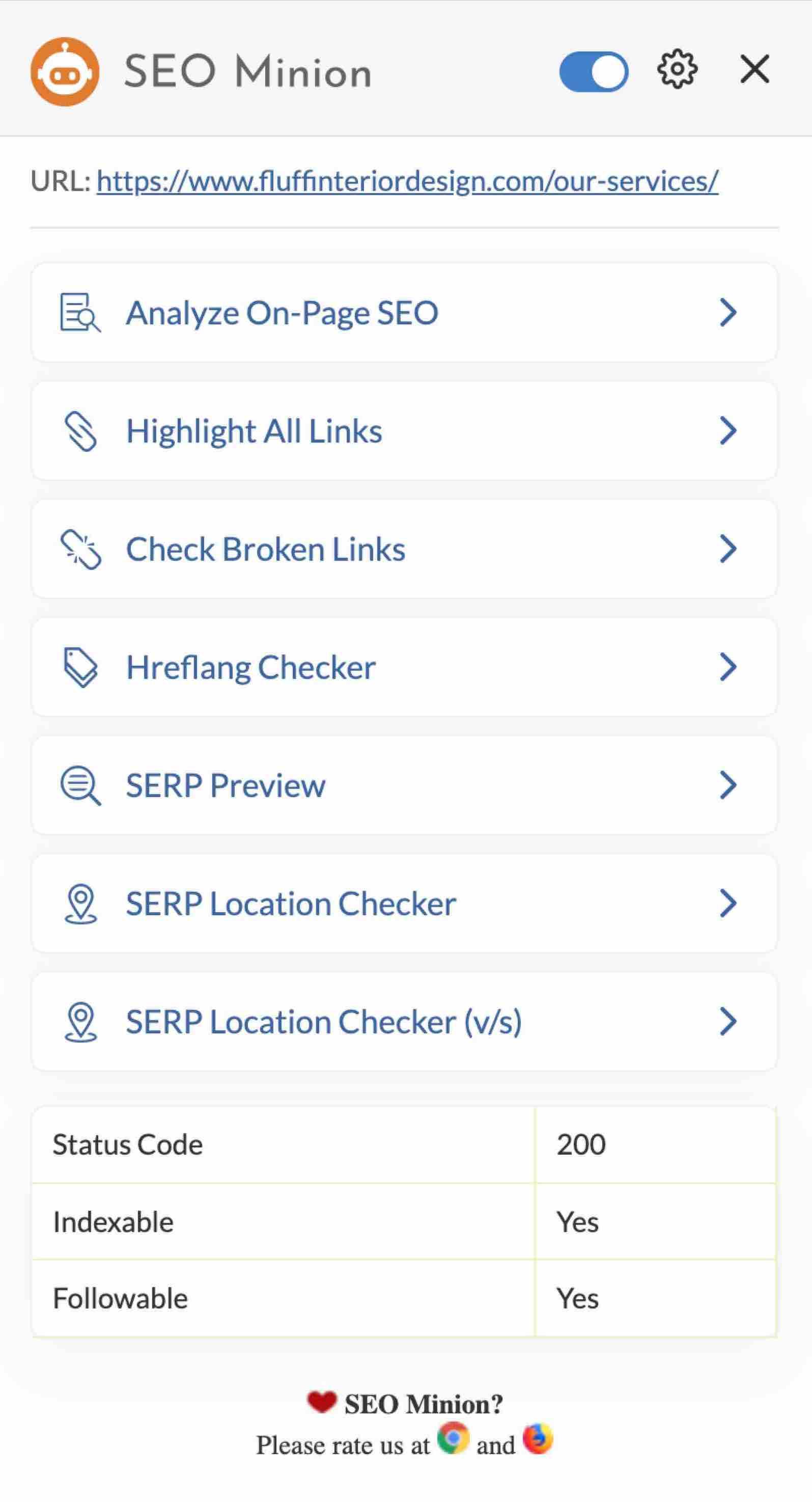The height and width of the screenshot is (1502, 812).
Task: Close the SEO Minion panel
Action: tap(754, 69)
